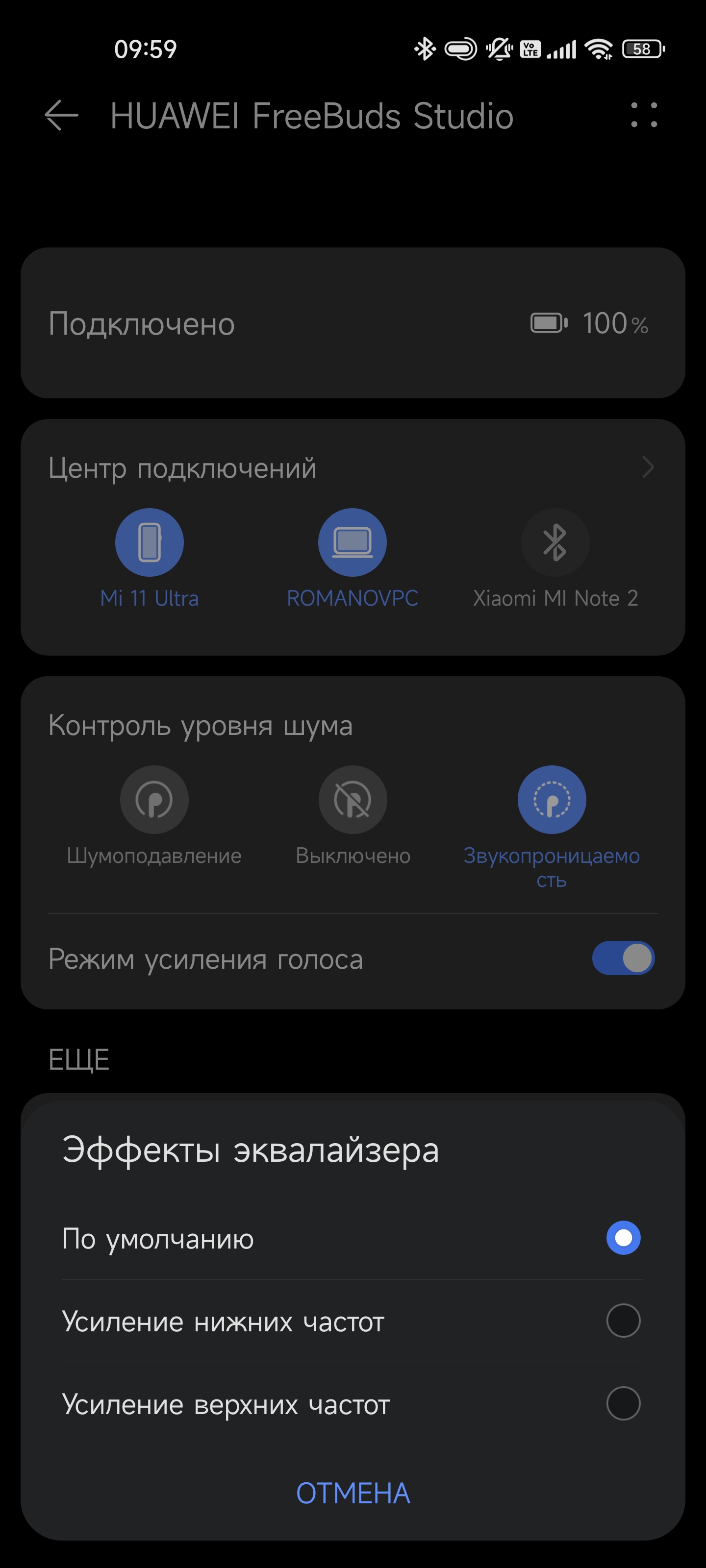Select the ROMANOVPC device
This screenshot has height=1568, width=706.
point(352,542)
